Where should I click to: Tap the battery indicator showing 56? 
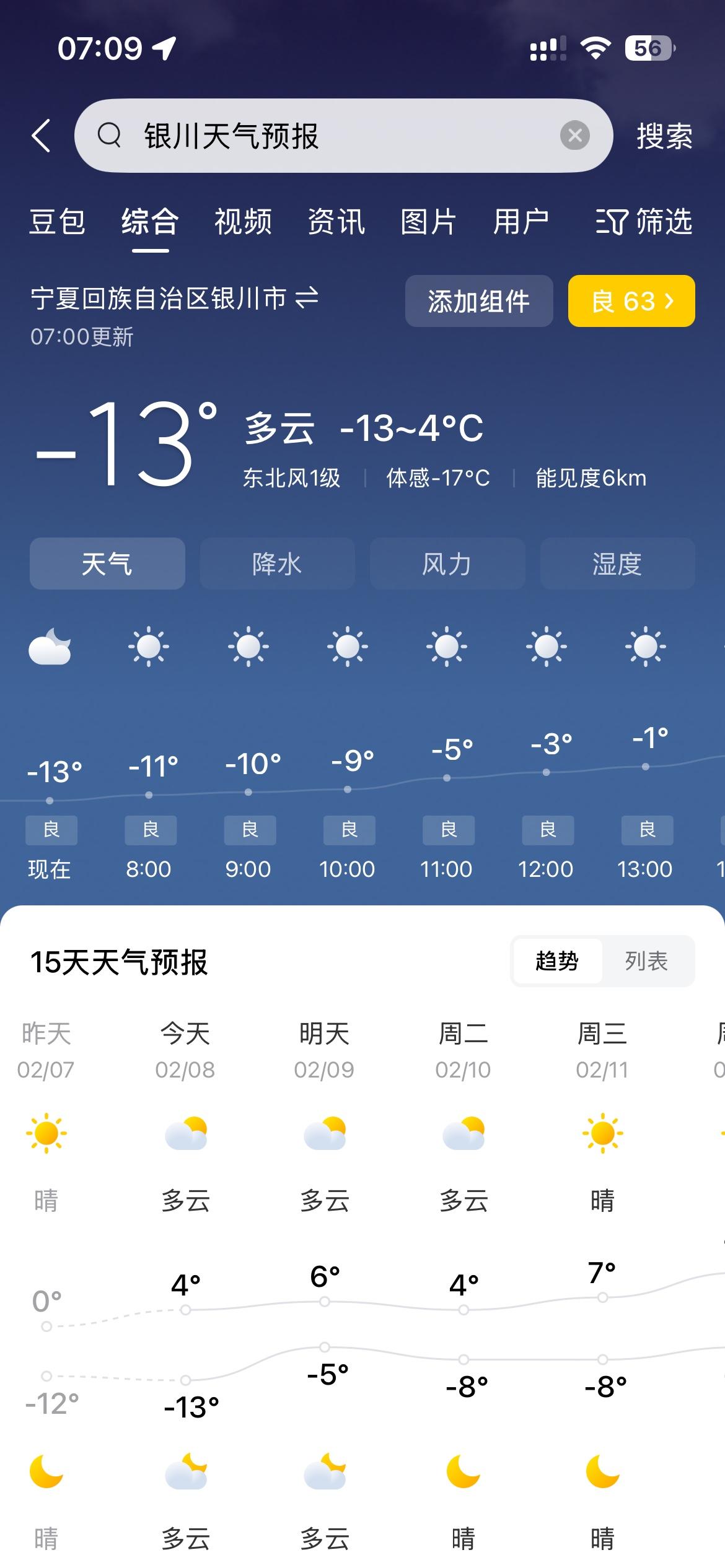pos(649,48)
